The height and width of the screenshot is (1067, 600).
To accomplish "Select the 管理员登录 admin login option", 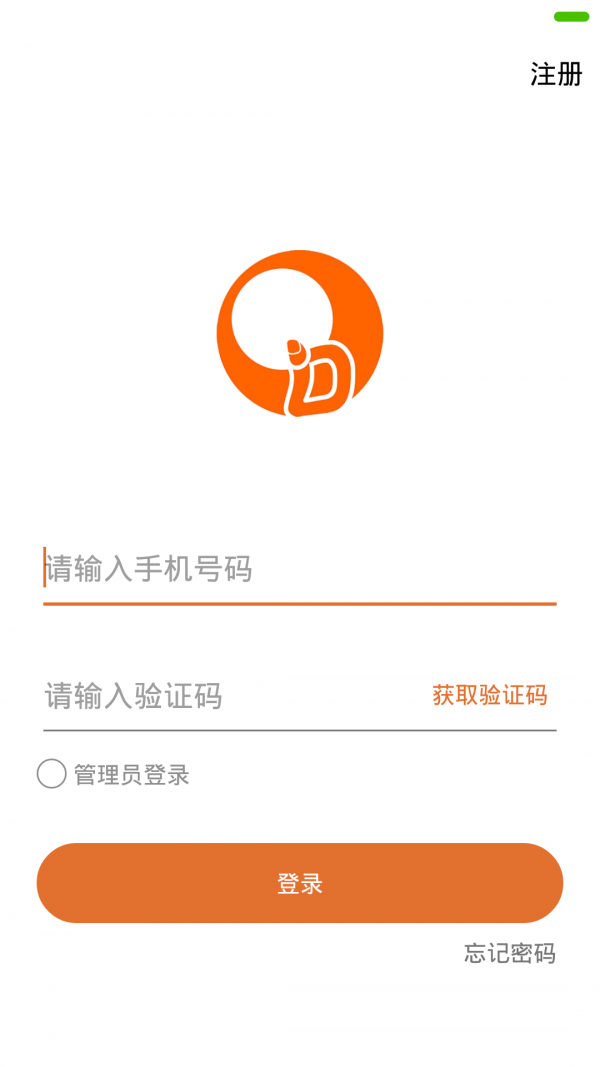I will pyautogui.click(x=52, y=774).
